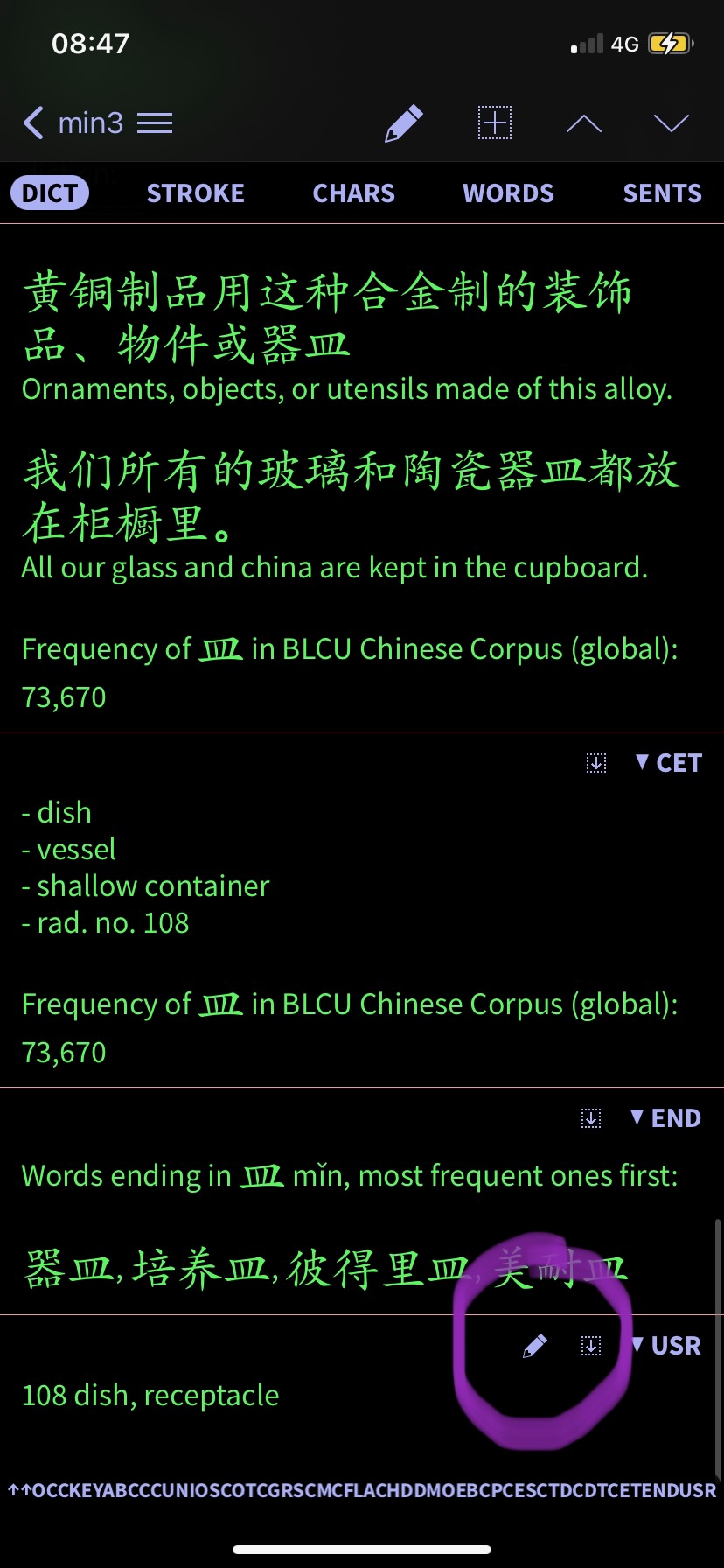
Task: Switch to the CHARS tab
Action: (354, 193)
